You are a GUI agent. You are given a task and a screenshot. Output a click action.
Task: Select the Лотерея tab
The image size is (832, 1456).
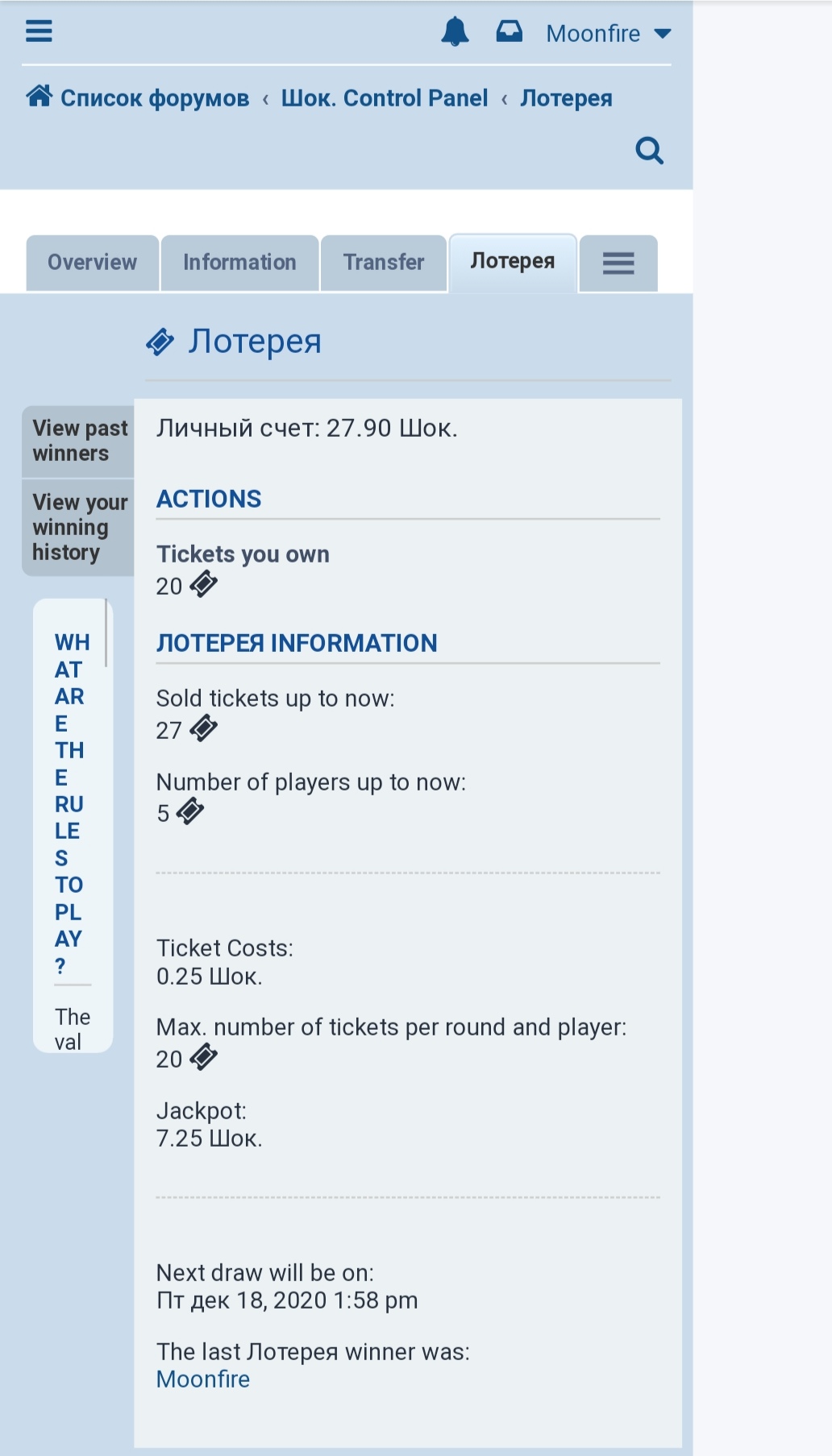click(513, 262)
